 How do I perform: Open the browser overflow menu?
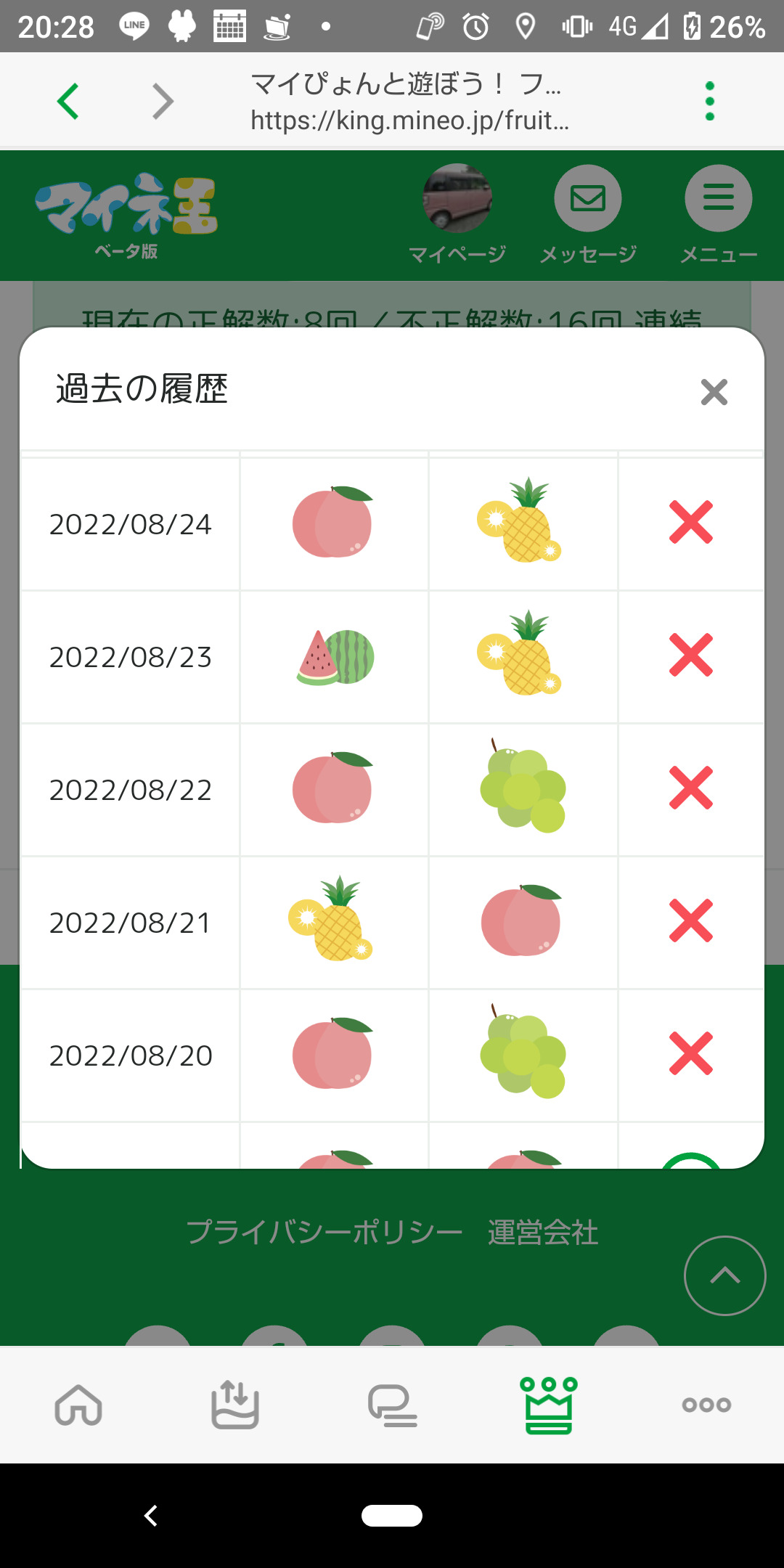[x=709, y=101]
